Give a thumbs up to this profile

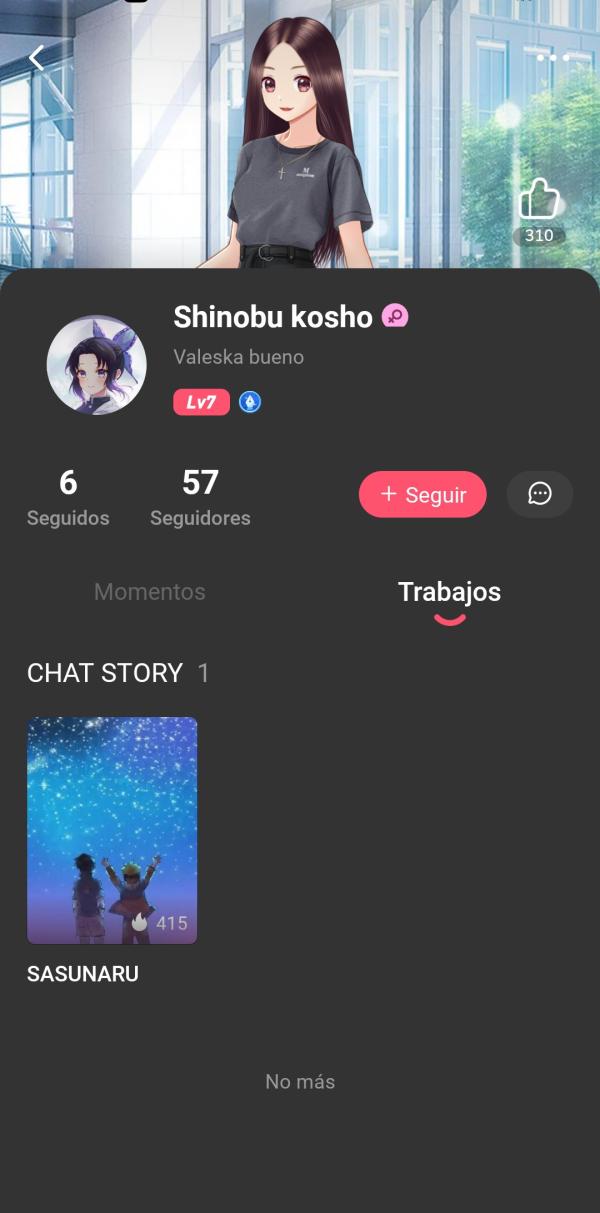[539, 200]
